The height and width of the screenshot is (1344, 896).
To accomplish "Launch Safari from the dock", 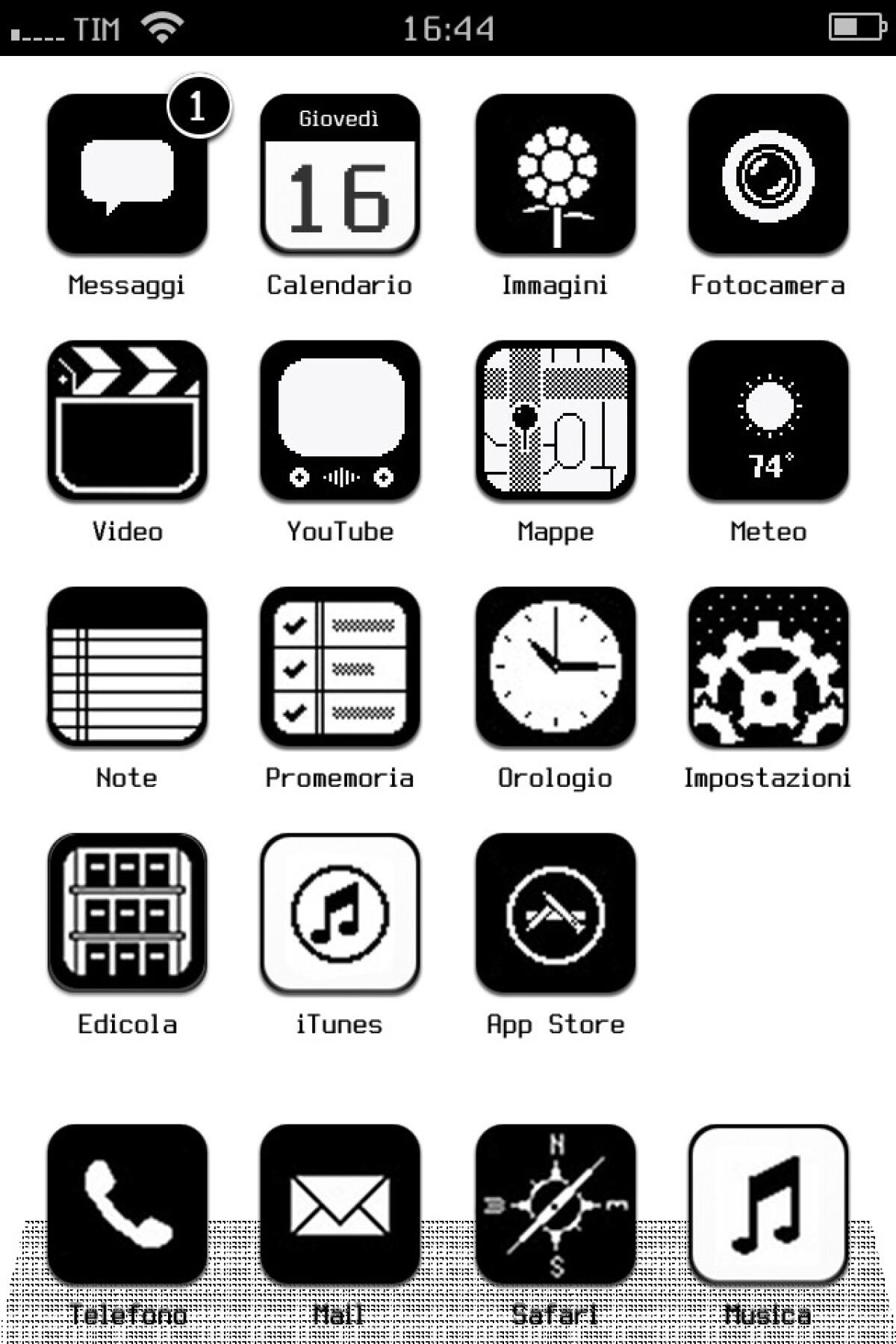I will [556, 1206].
